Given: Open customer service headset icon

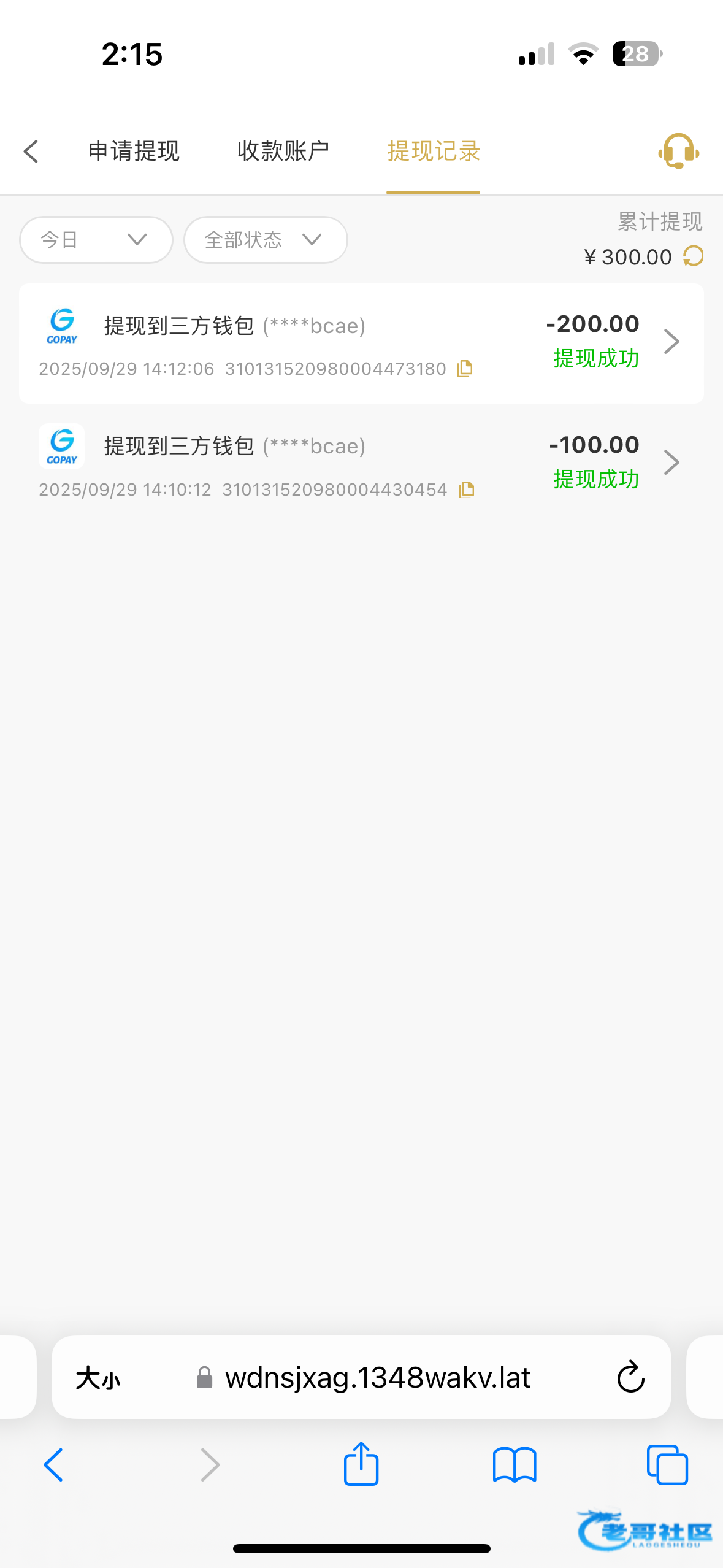Looking at the screenshot, I should (678, 152).
